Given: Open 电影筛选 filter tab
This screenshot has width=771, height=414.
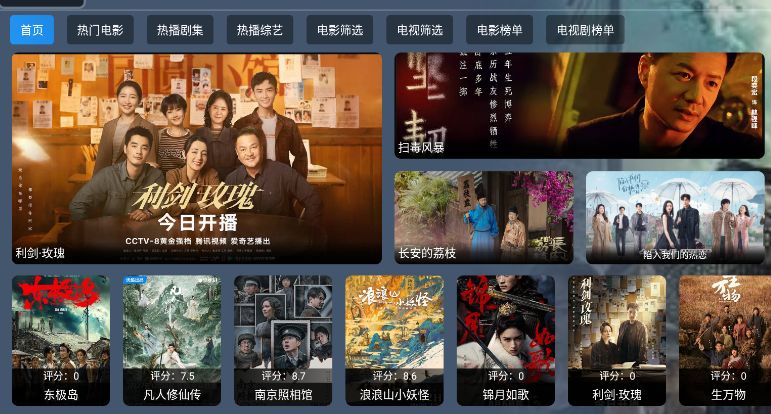Looking at the screenshot, I should pyautogui.click(x=340, y=30).
